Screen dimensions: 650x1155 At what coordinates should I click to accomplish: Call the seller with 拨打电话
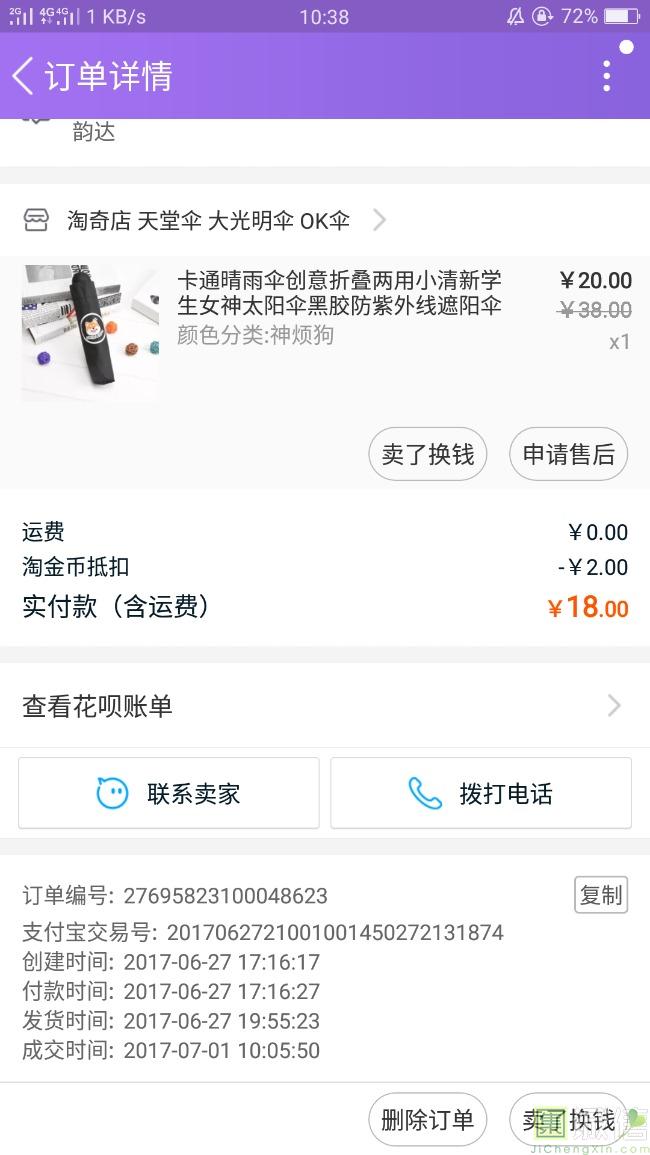click(481, 794)
